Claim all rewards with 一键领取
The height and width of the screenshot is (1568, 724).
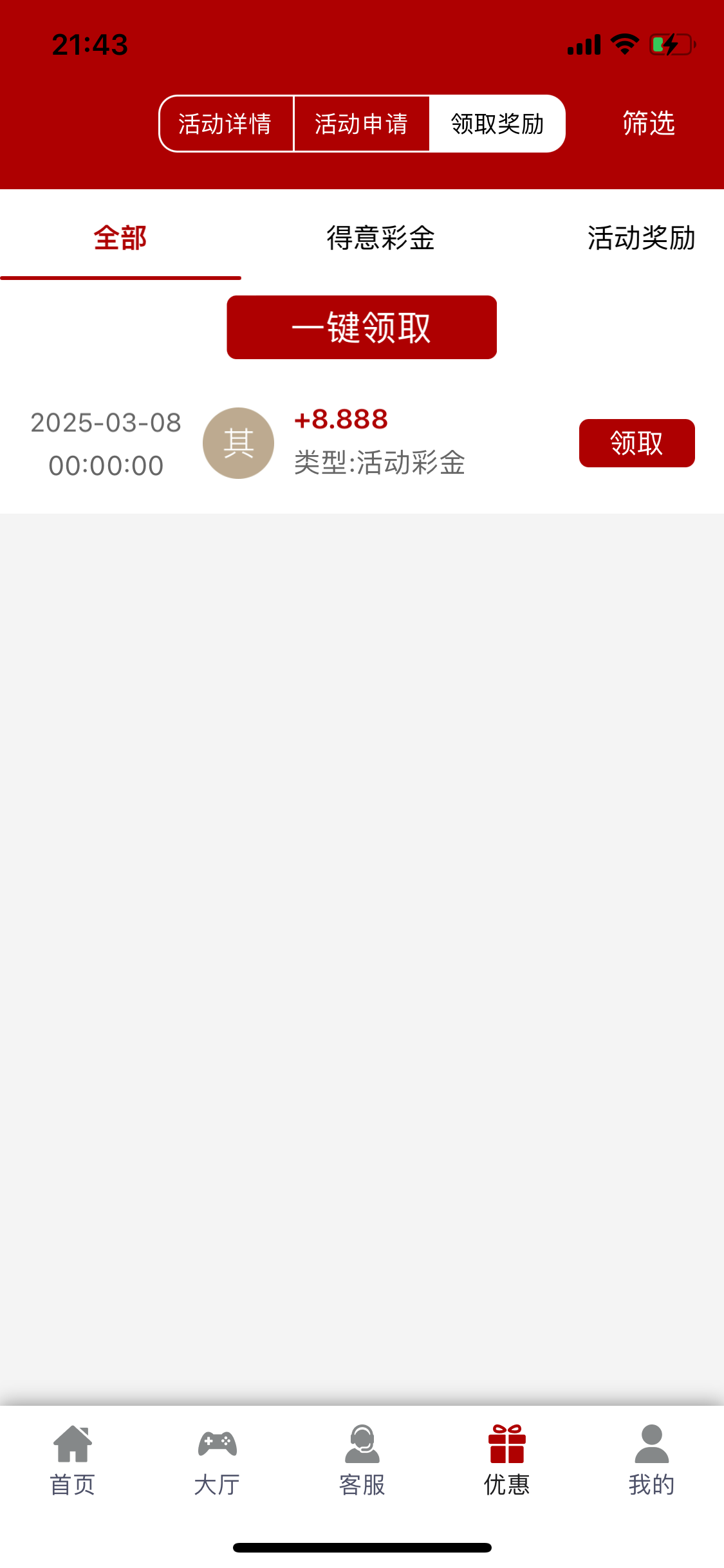click(x=362, y=327)
